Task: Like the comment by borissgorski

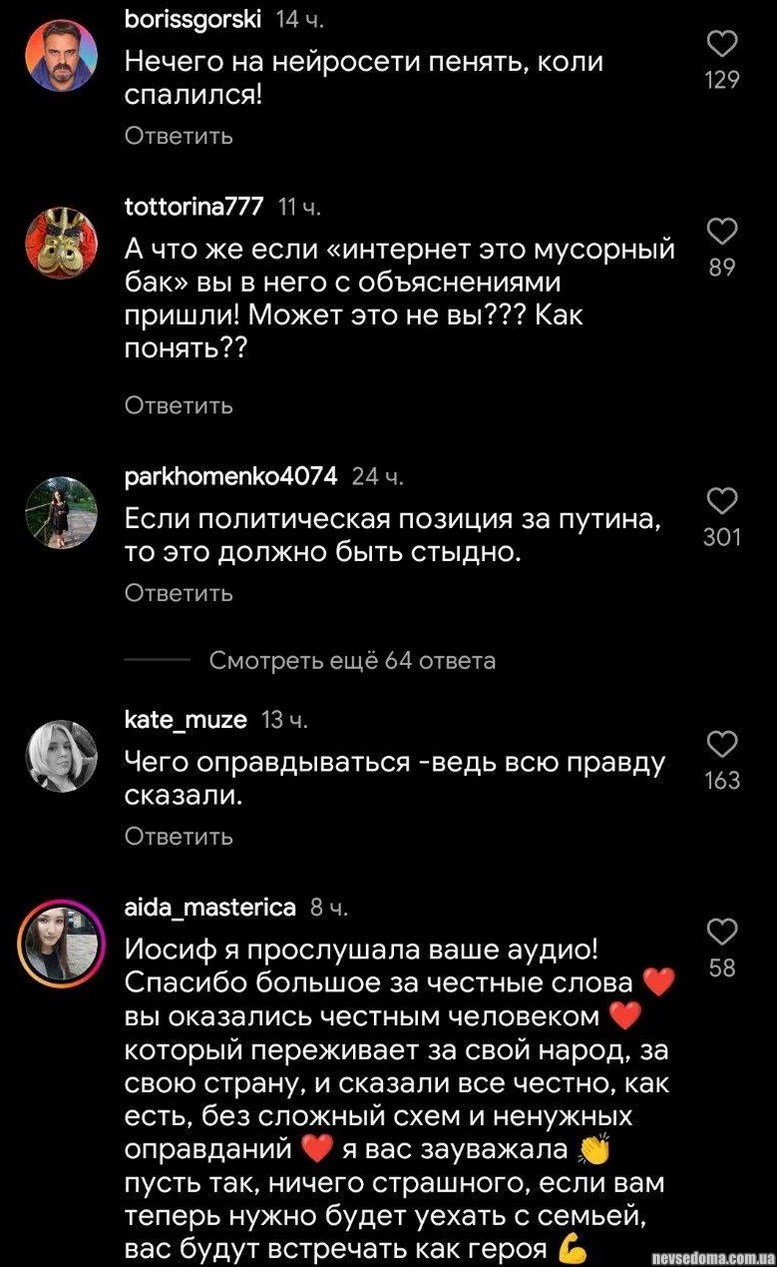Action: pyautogui.click(x=721, y=44)
